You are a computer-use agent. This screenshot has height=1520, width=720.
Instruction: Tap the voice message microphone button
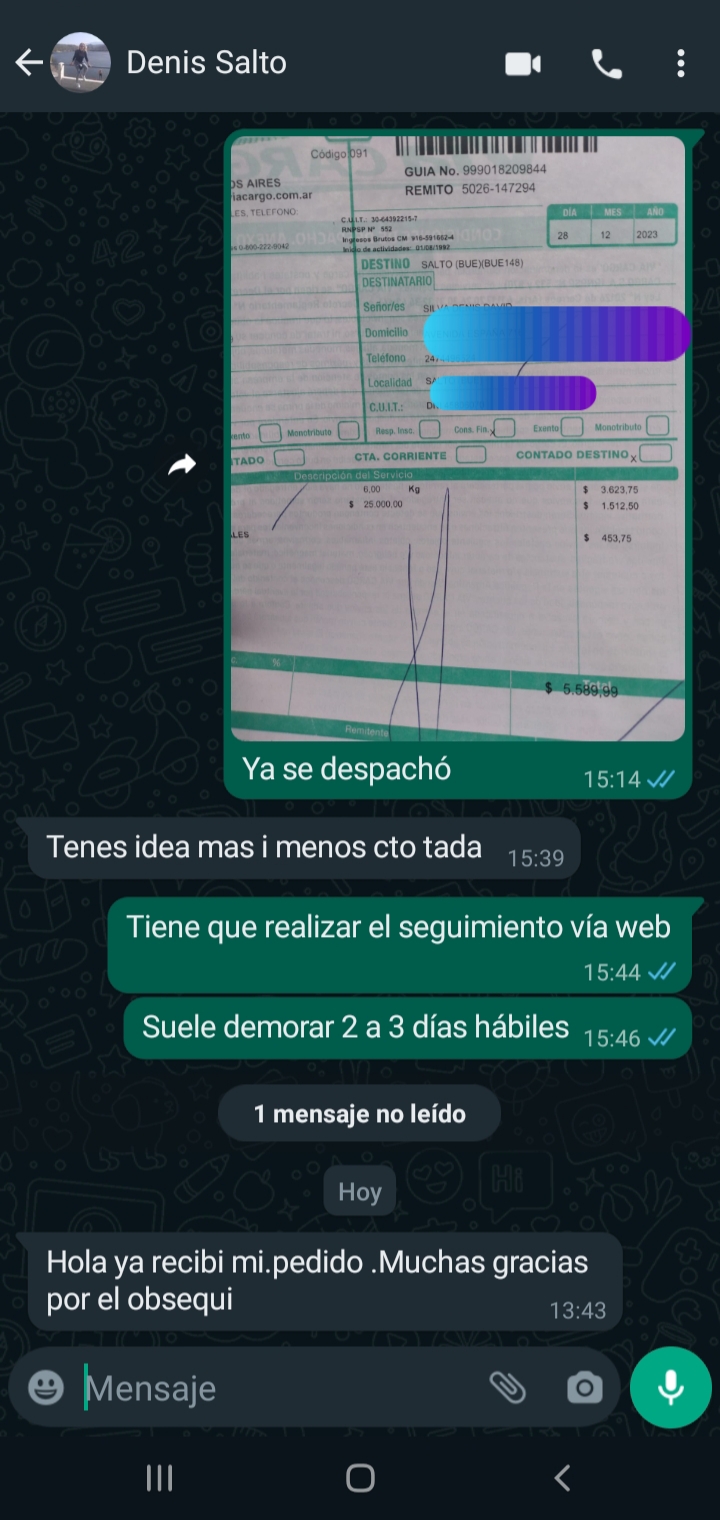tap(671, 1387)
